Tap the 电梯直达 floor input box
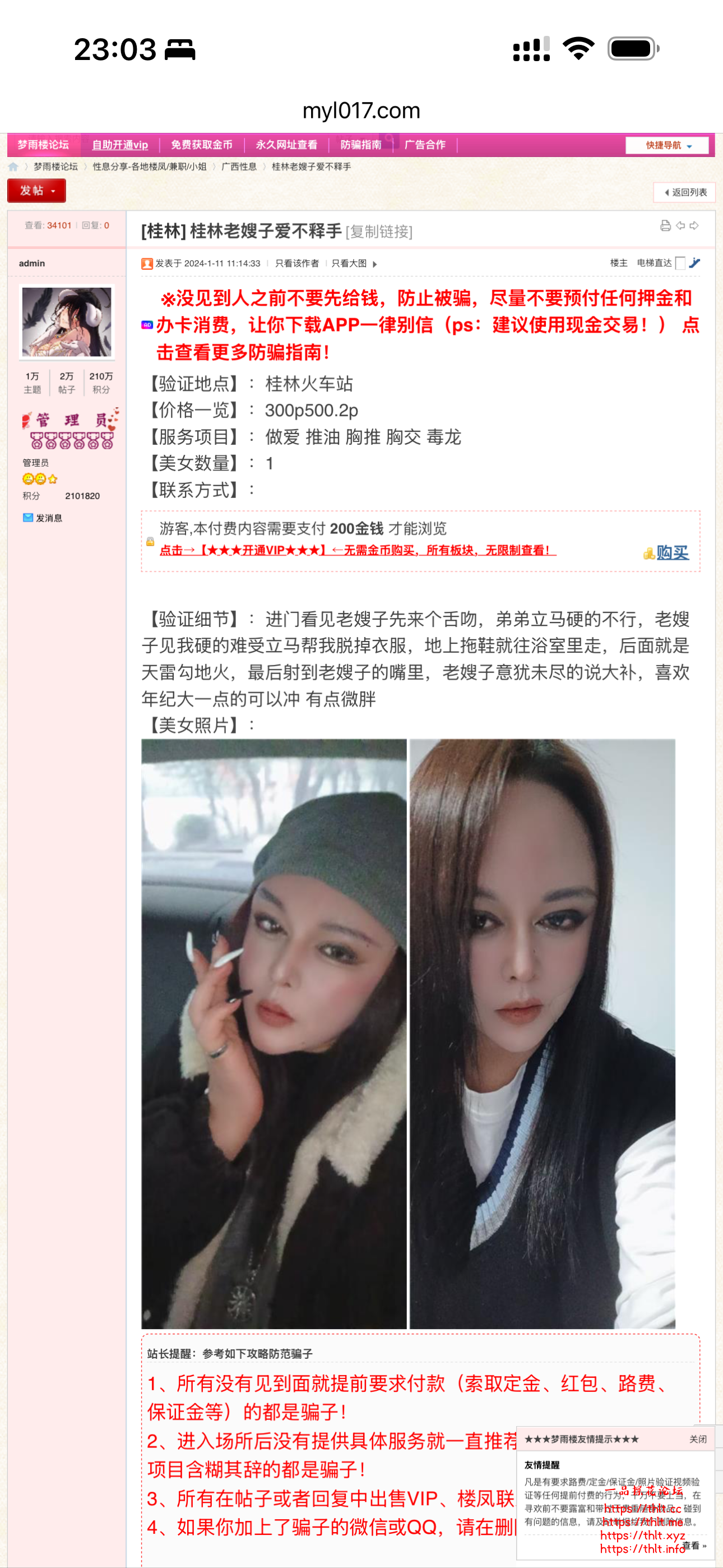 (680, 263)
